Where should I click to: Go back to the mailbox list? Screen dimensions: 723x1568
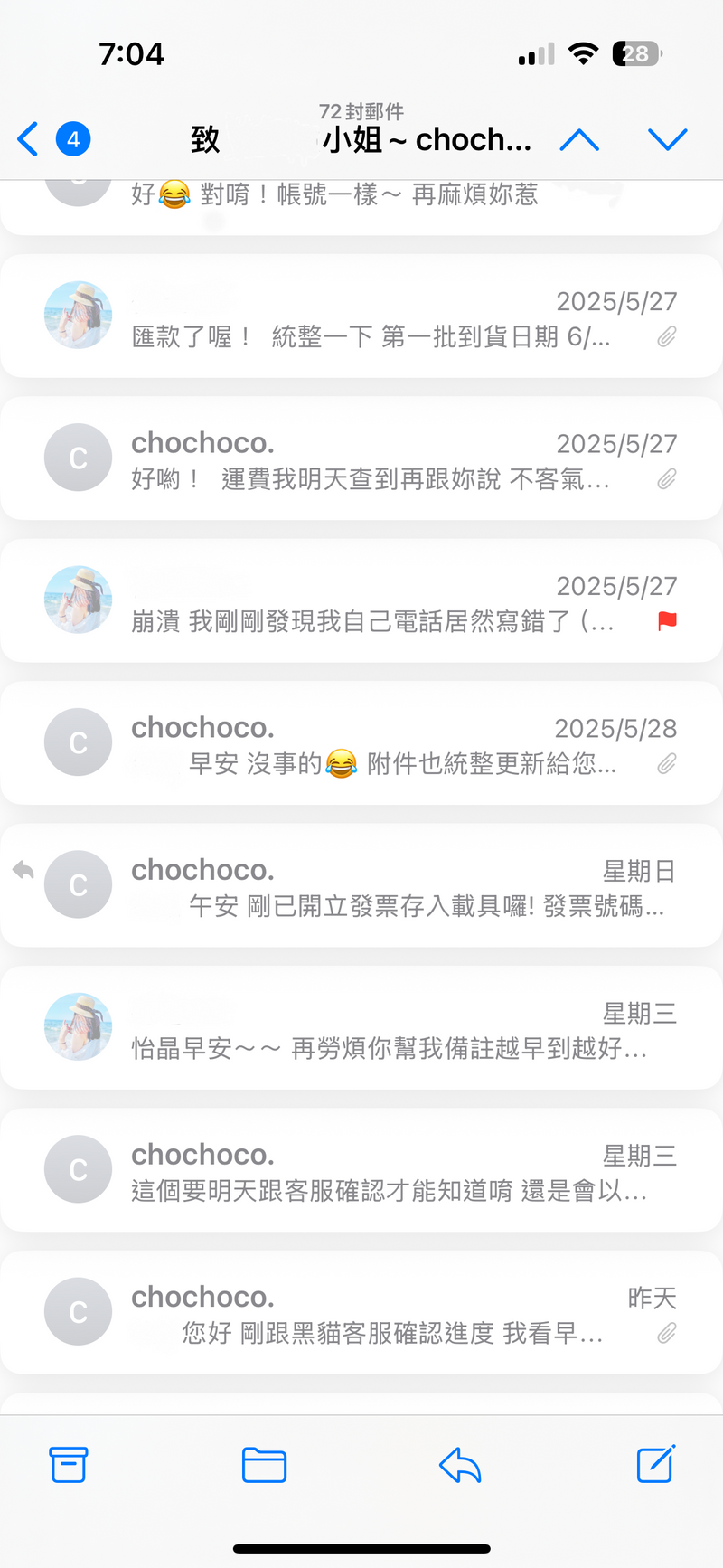coord(29,139)
